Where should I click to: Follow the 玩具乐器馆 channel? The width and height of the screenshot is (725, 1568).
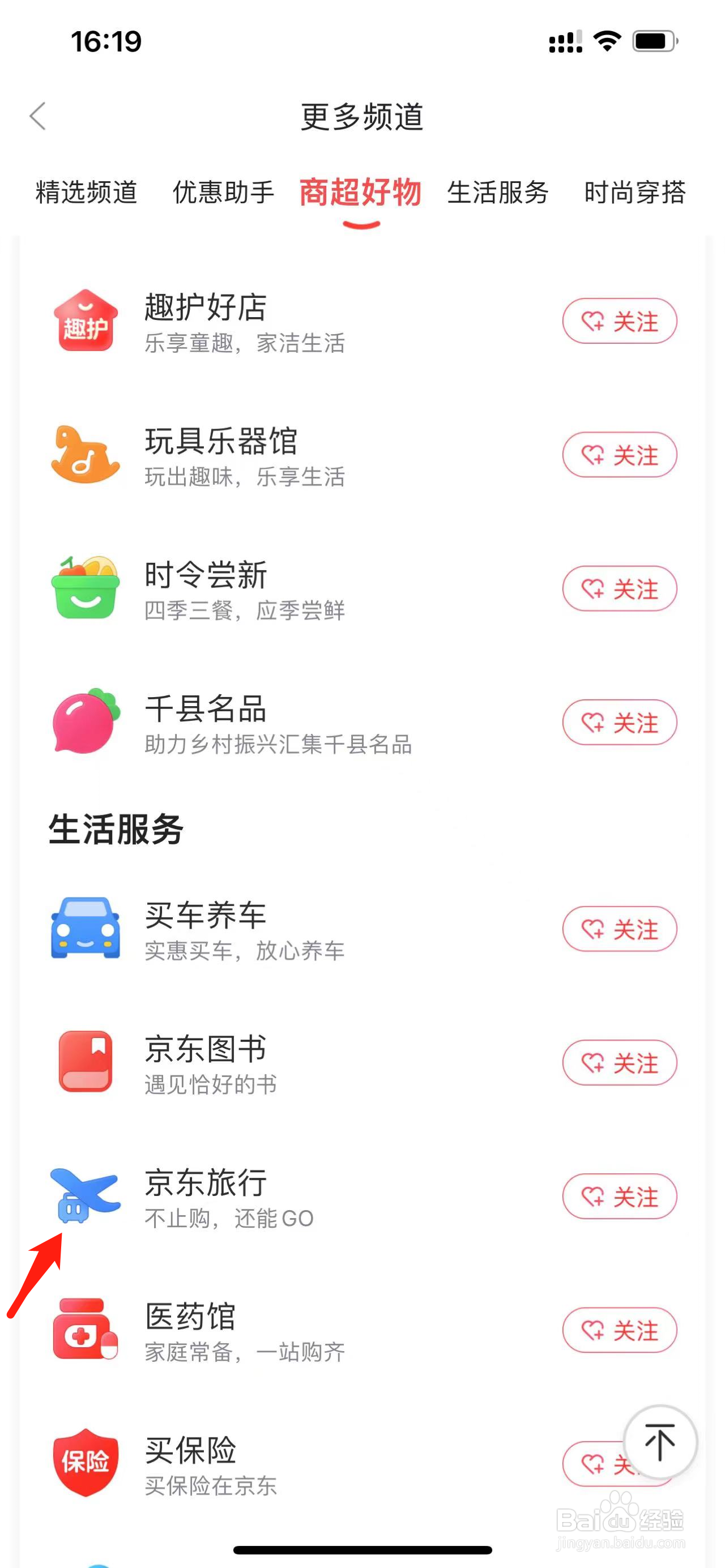(x=619, y=455)
